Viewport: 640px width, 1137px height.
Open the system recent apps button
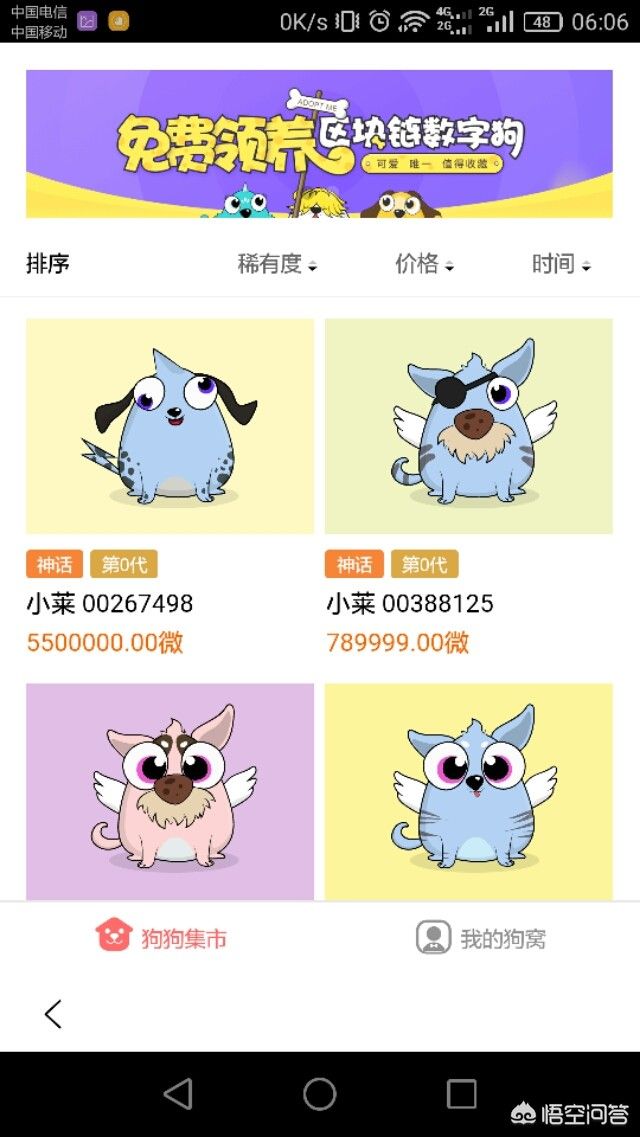(x=462, y=1093)
